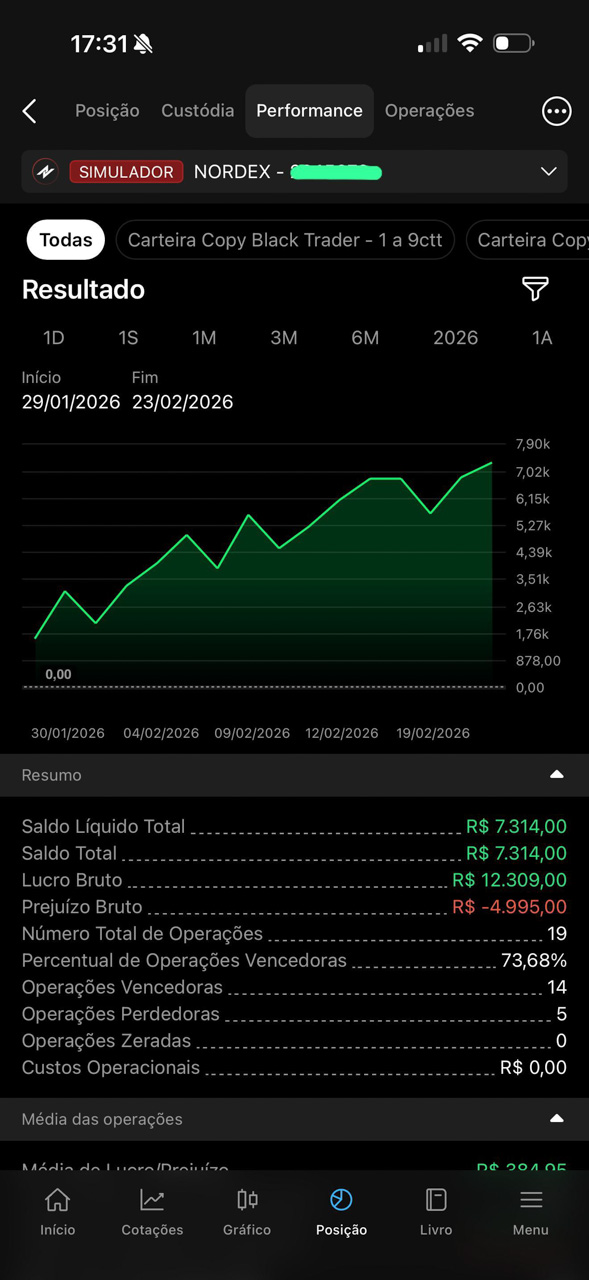589x1280 pixels.
Task: Switch to the Custódia tab
Action: (x=198, y=111)
